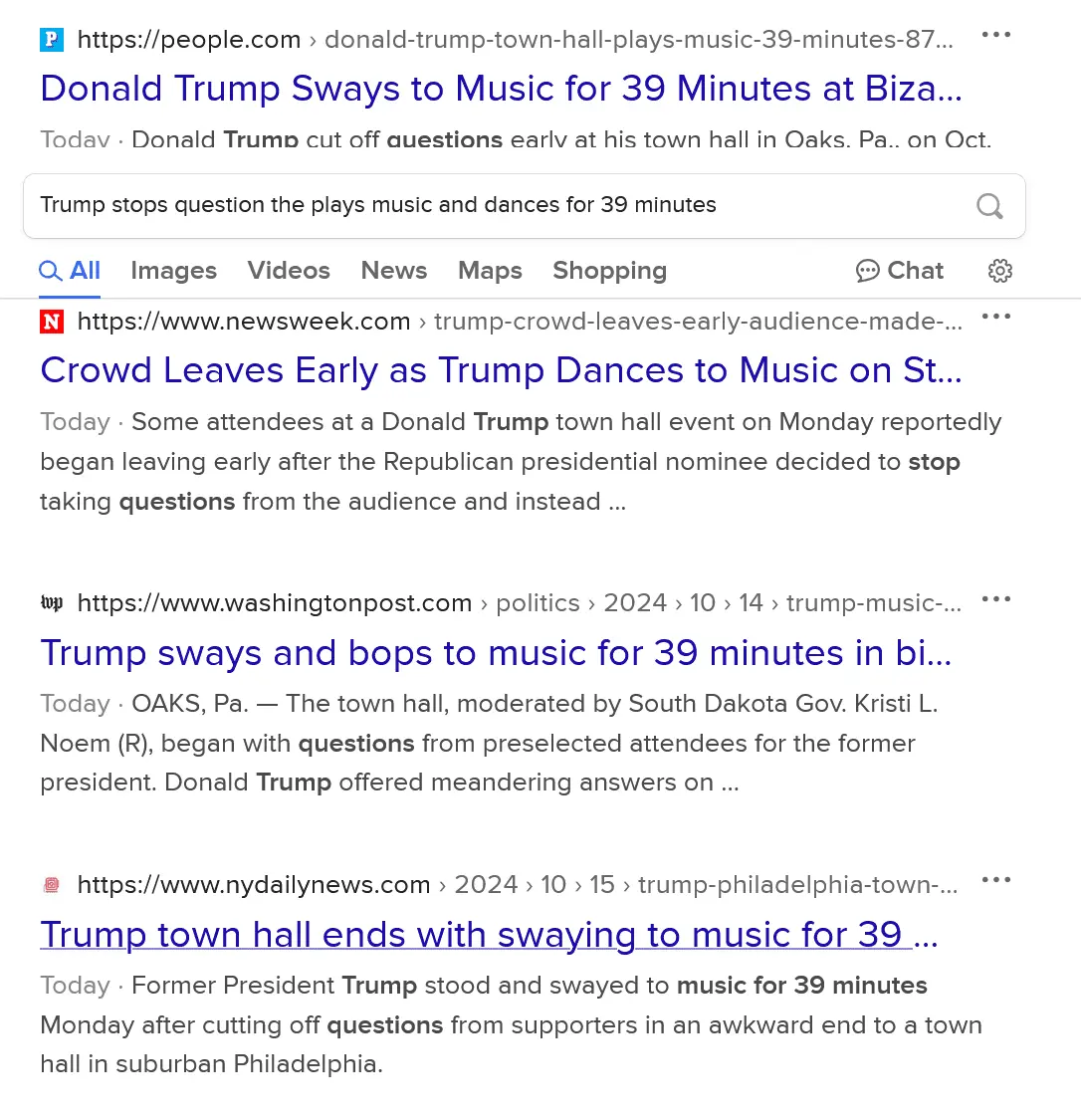Image resolution: width=1081 pixels, height=1120 pixels.
Task: Open more options for nydailynews.com result
Action: [995, 880]
